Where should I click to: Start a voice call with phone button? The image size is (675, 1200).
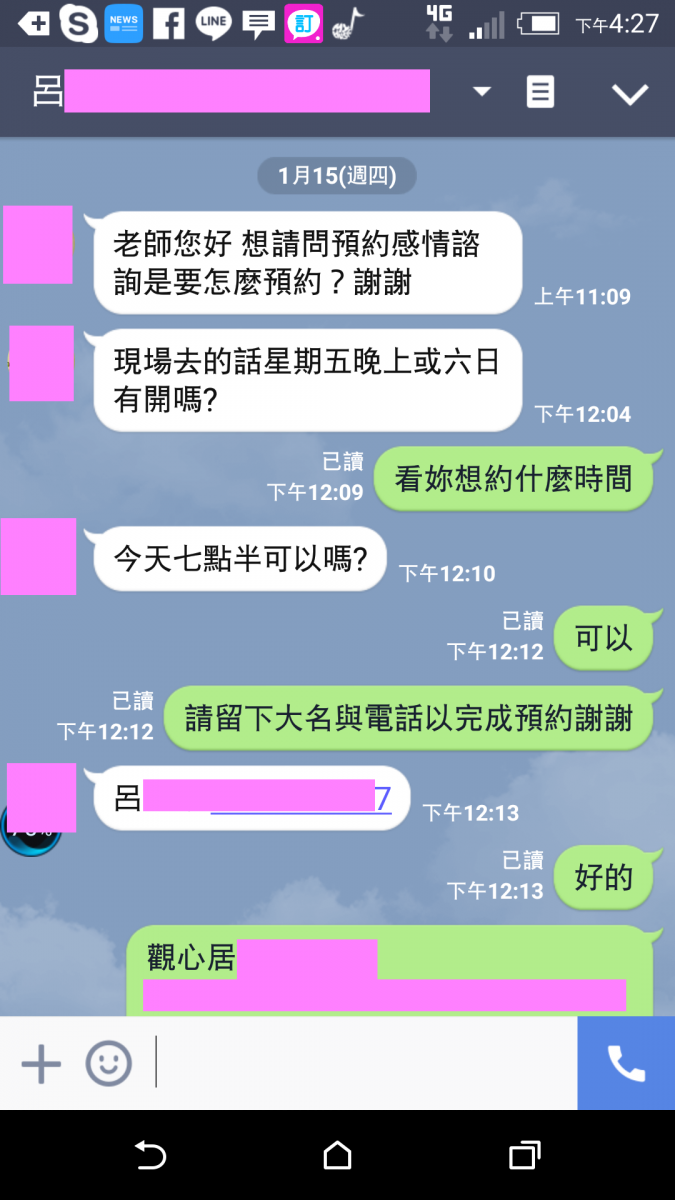point(626,1064)
